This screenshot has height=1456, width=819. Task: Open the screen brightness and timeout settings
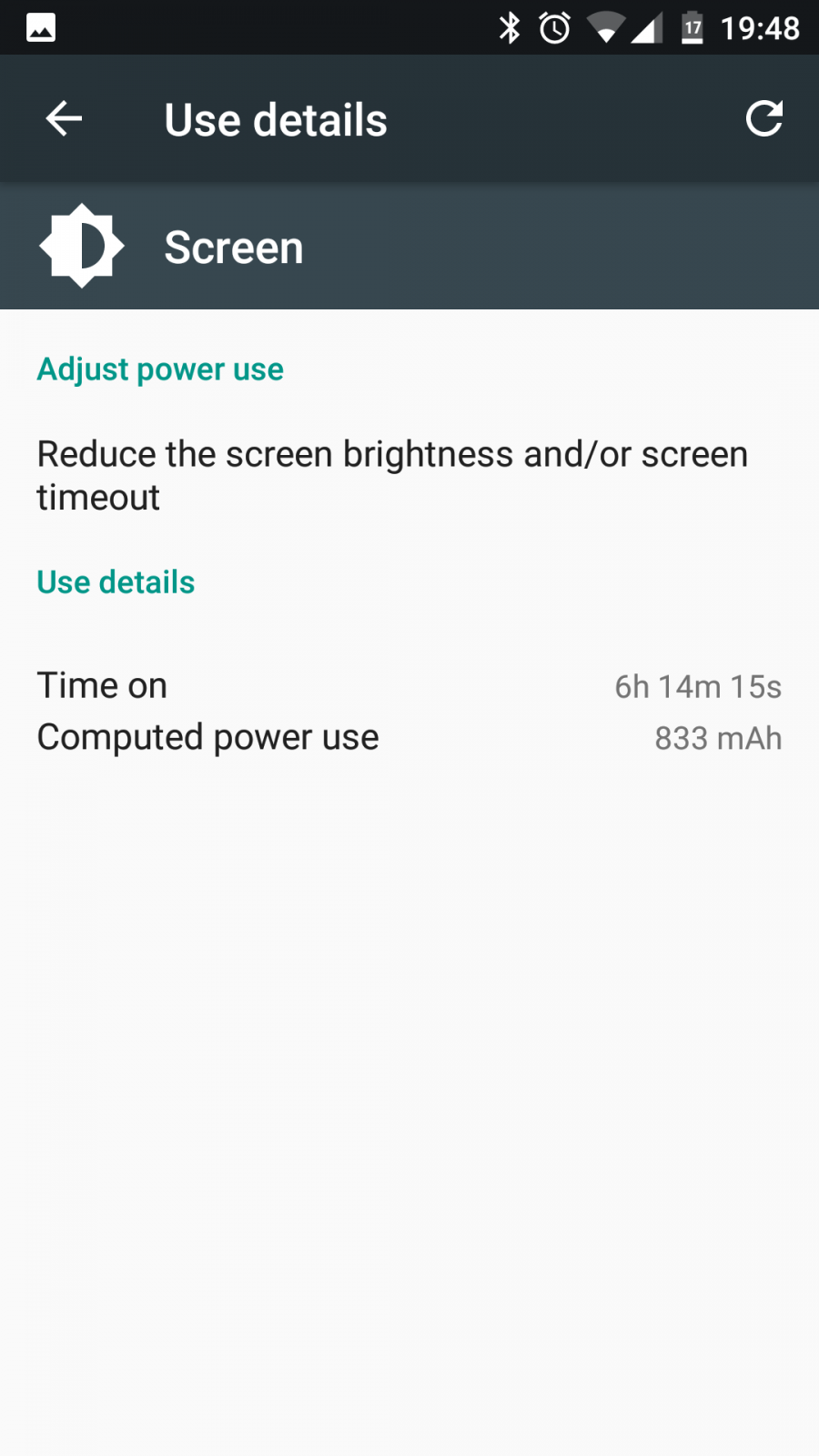click(409, 475)
